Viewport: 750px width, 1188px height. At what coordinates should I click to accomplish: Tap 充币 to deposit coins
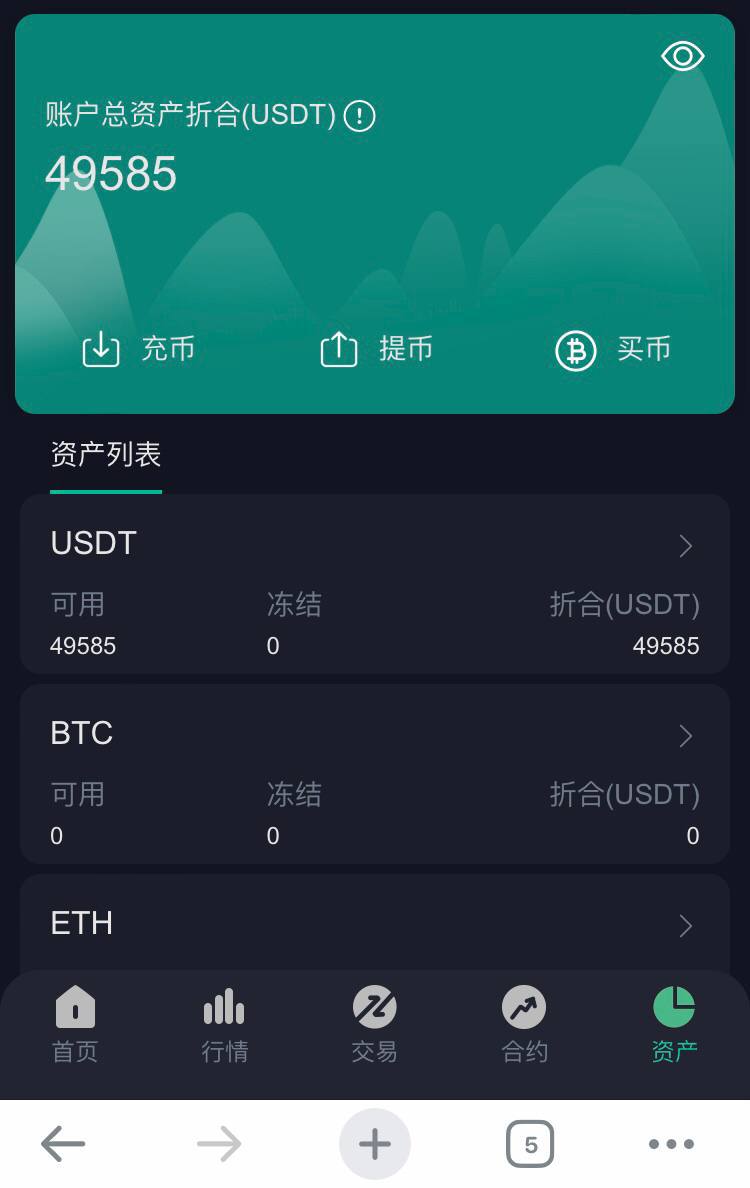138,350
